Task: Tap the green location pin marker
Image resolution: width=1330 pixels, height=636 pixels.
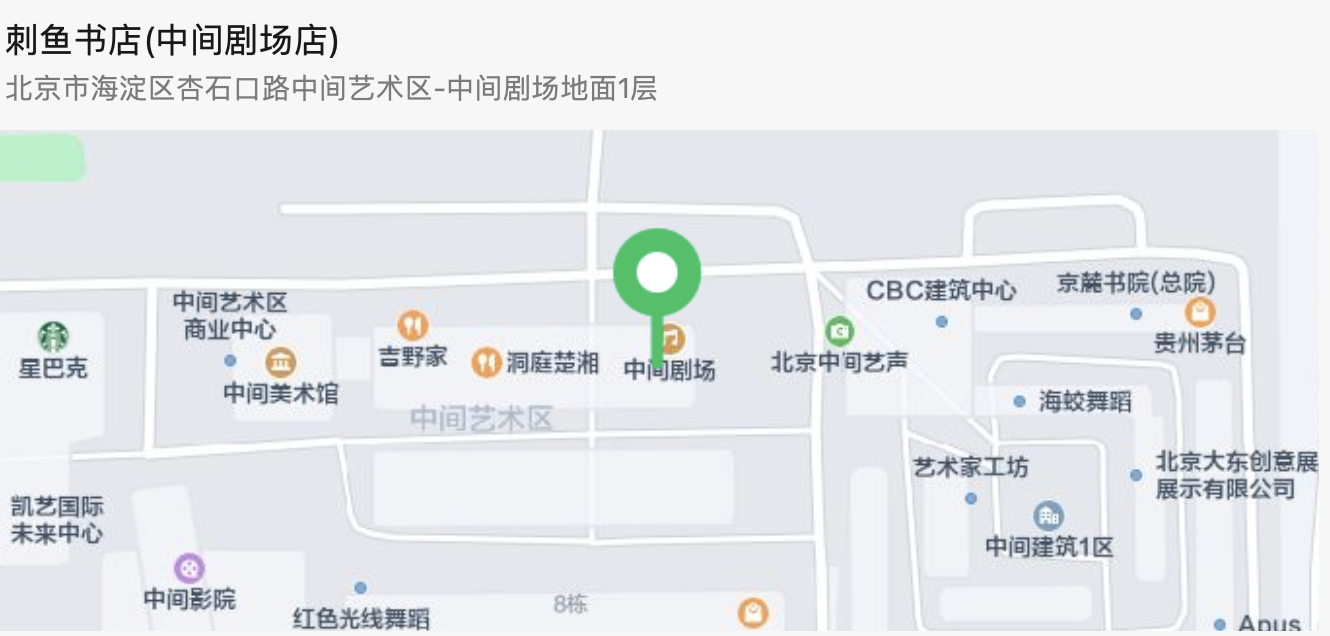Action: point(657,275)
